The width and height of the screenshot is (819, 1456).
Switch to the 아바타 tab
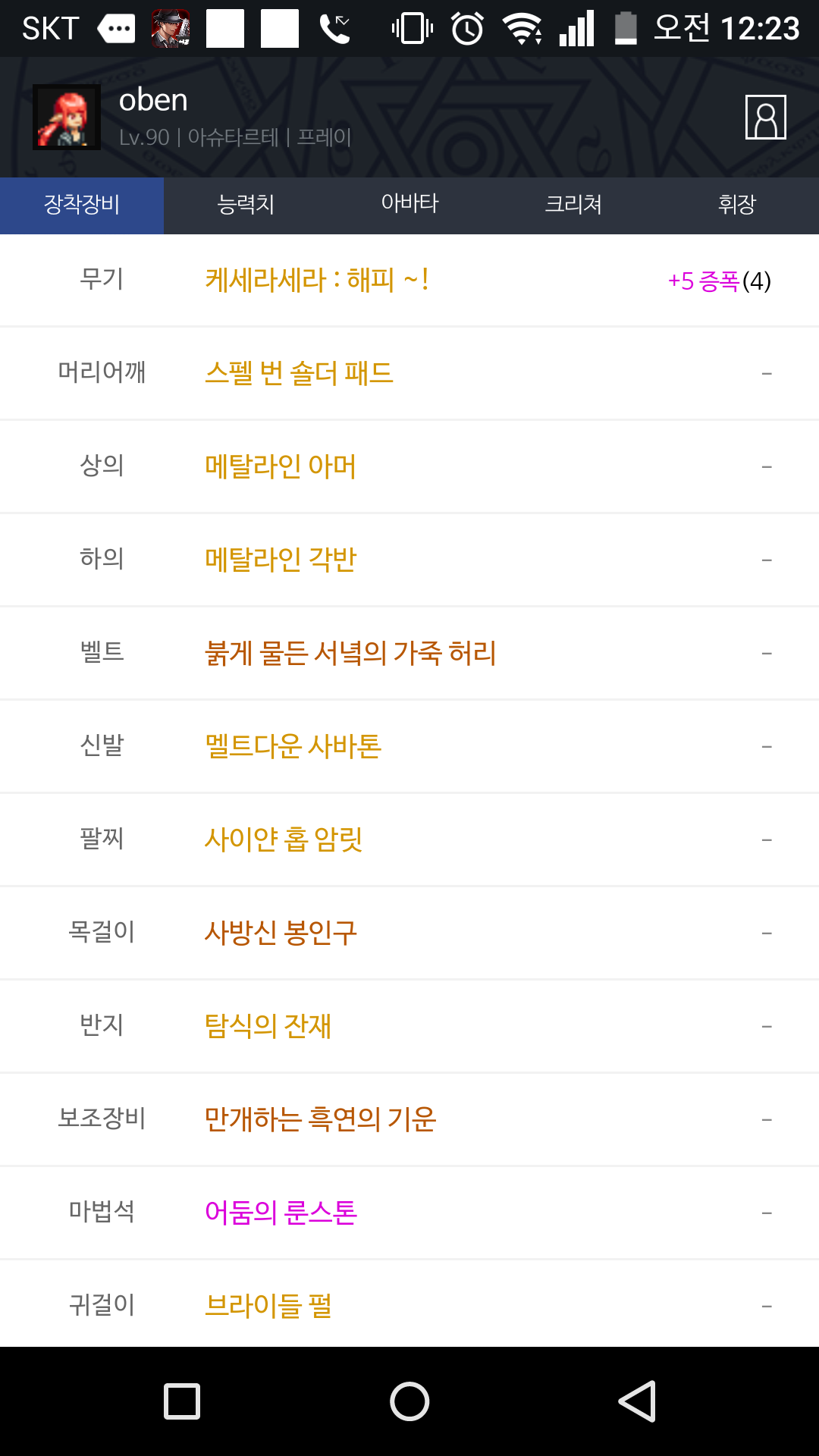point(409,205)
